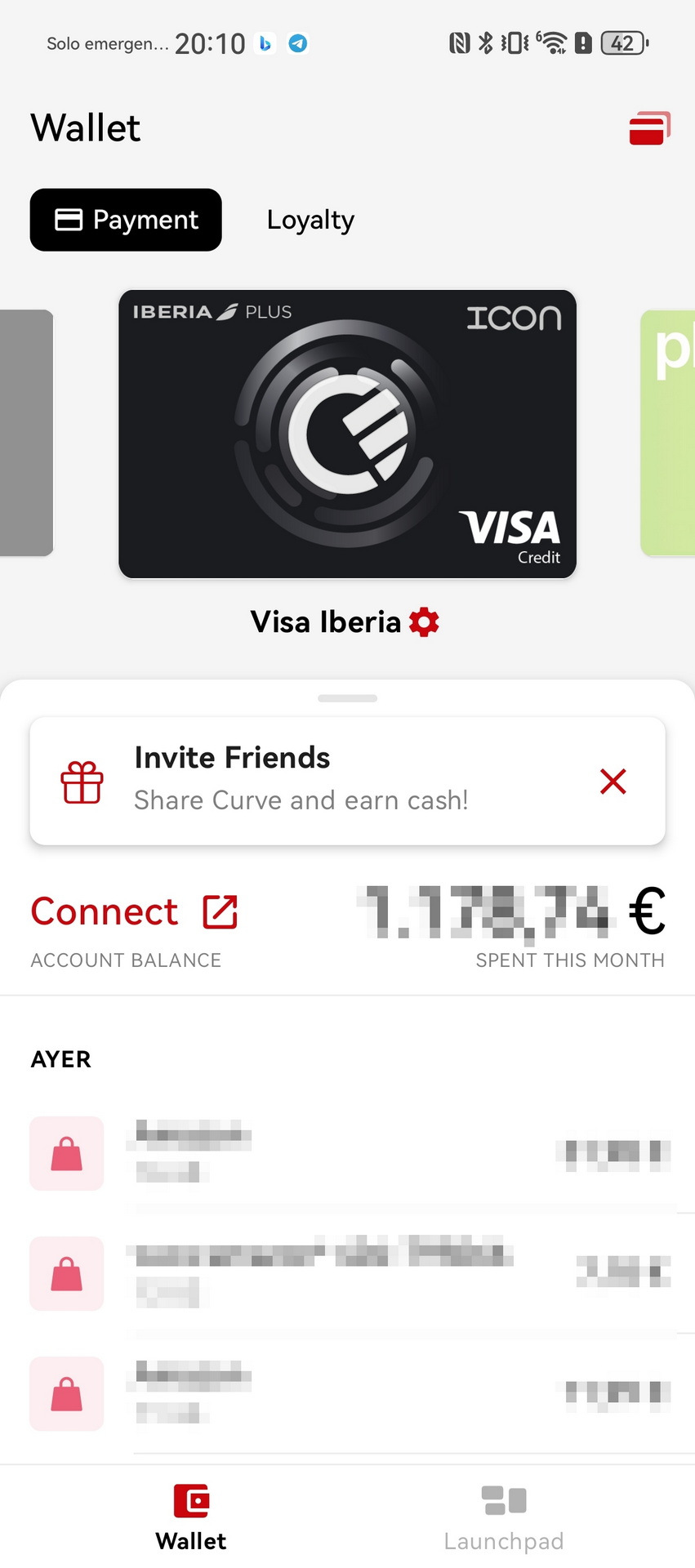Screen dimensions: 695x1568
Task: Open the Iberia Plus Icon Visa card
Action: [347, 434]
